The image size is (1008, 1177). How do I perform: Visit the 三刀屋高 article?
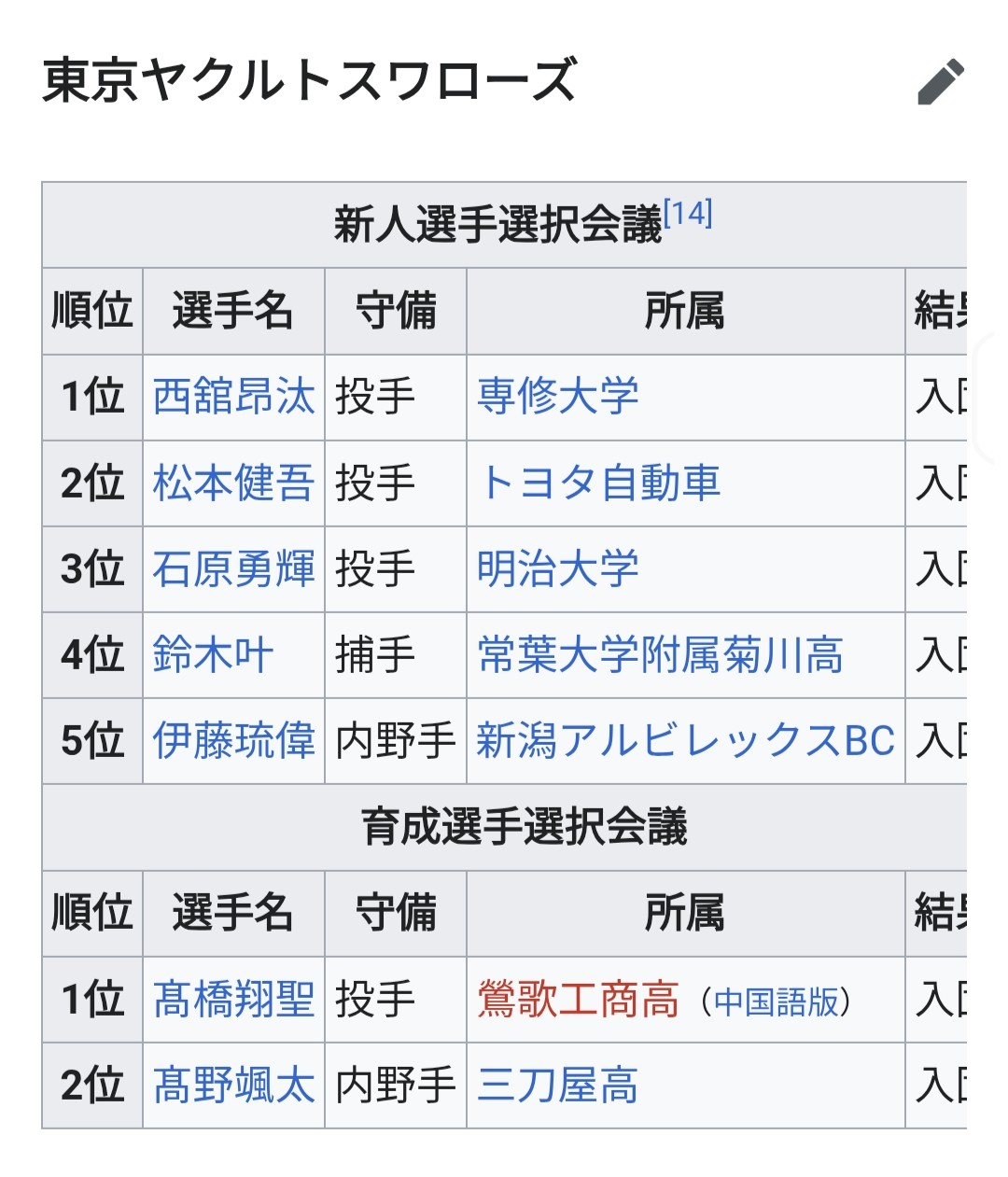[557, 1086]
